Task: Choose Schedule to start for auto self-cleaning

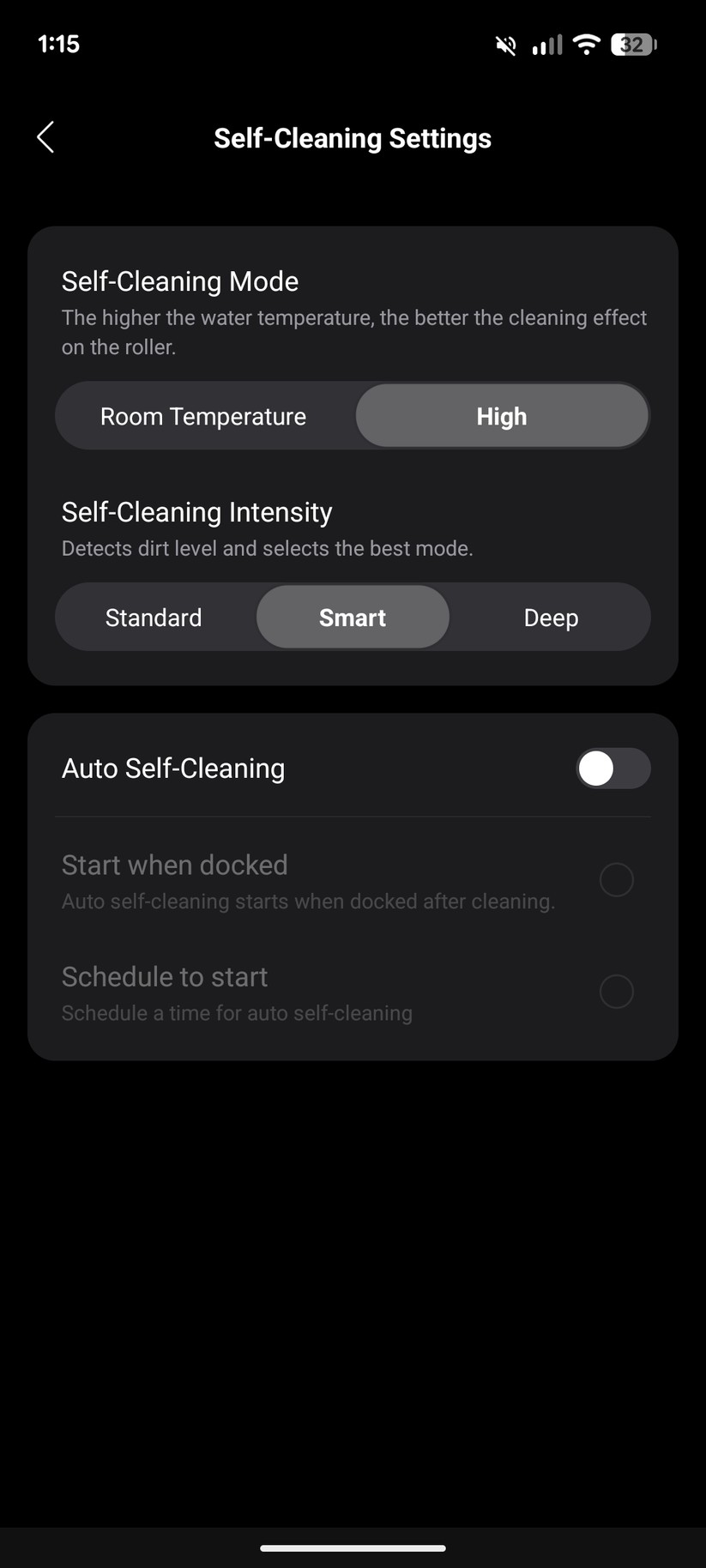Action: click(x=616, y=992)
